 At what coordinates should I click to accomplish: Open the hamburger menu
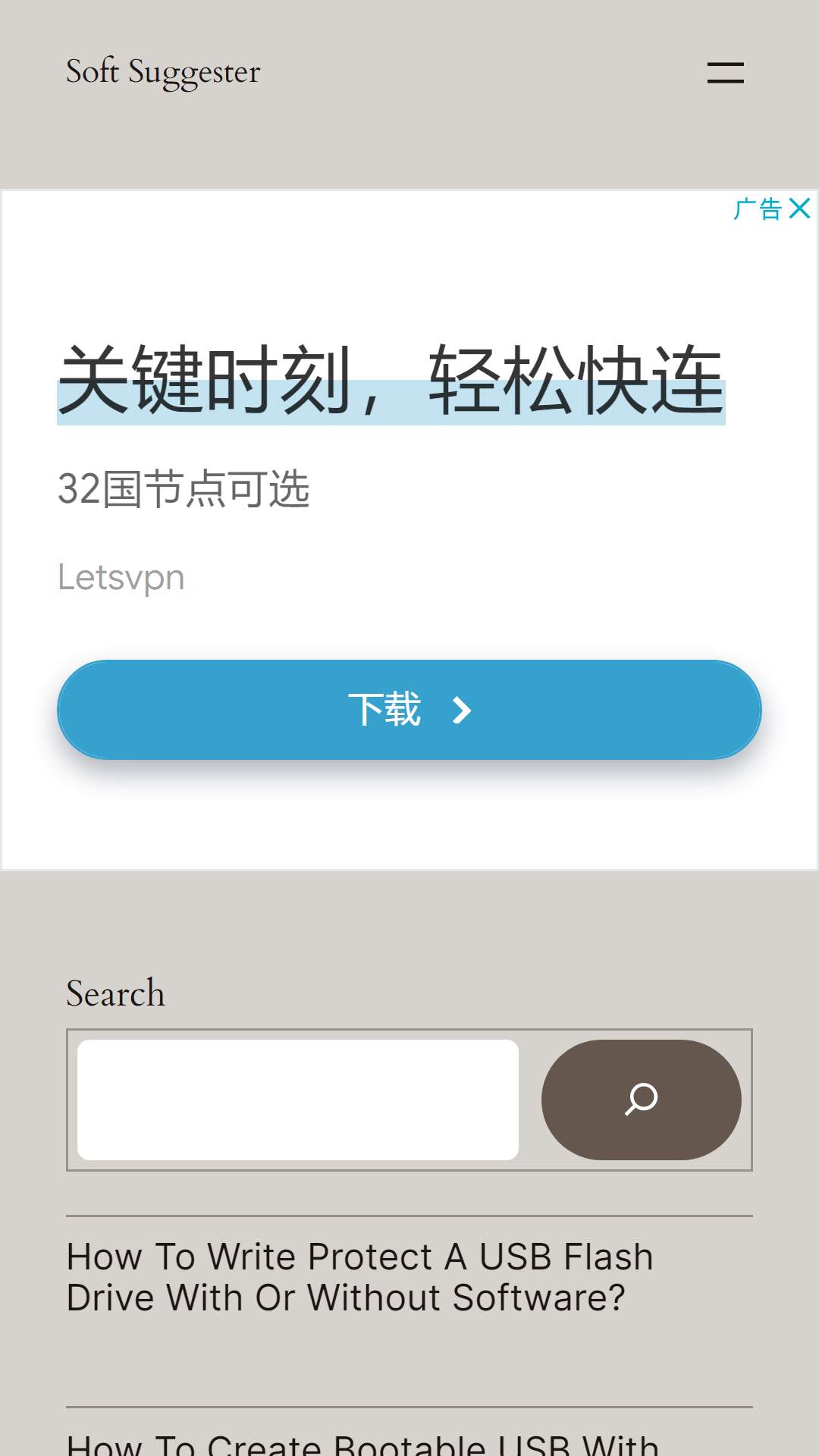pos(725,73)
